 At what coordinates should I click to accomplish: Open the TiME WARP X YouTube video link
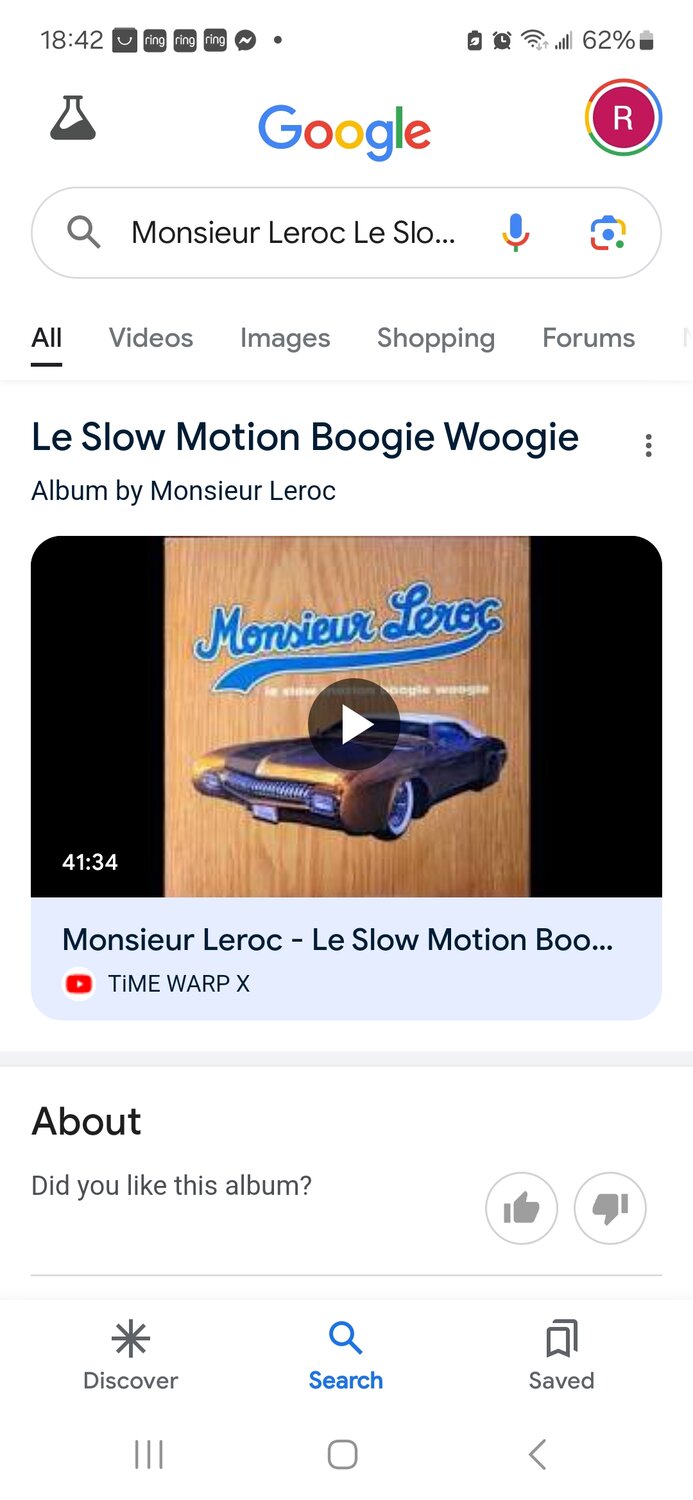pos(338,958)
